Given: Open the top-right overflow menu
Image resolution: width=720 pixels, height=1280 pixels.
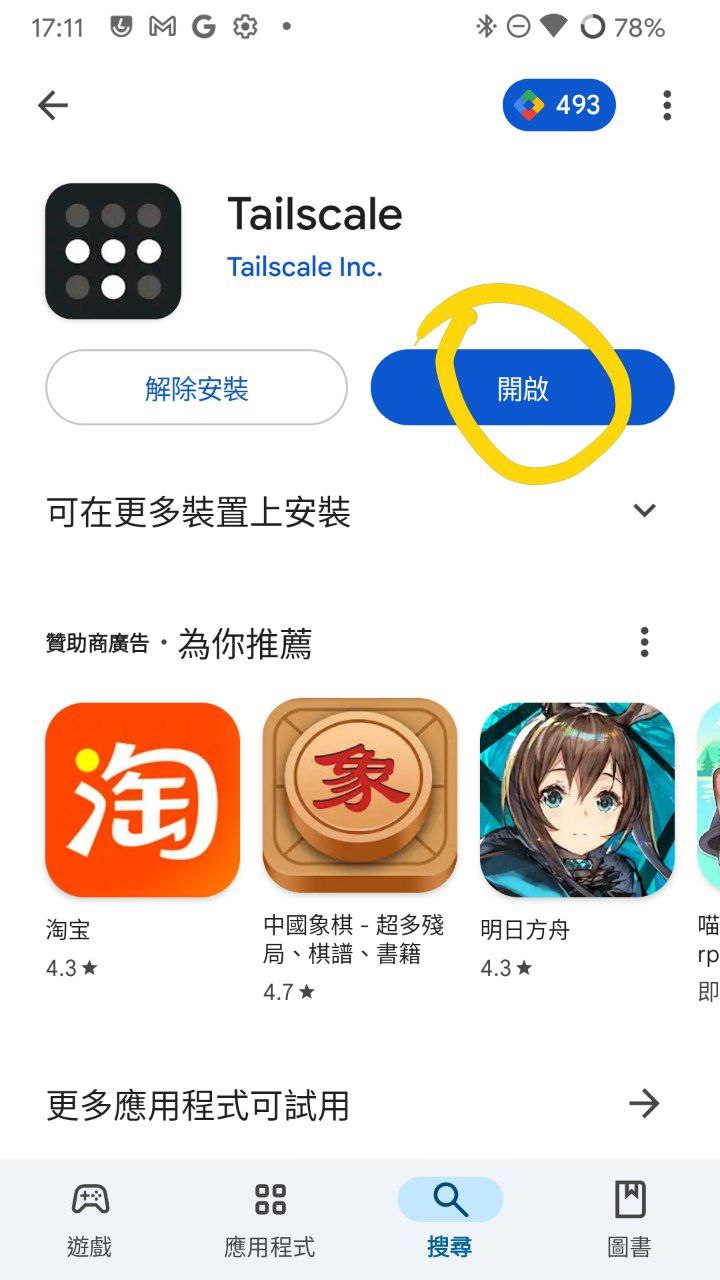Looking at the screenshot, I should point(667,105).
